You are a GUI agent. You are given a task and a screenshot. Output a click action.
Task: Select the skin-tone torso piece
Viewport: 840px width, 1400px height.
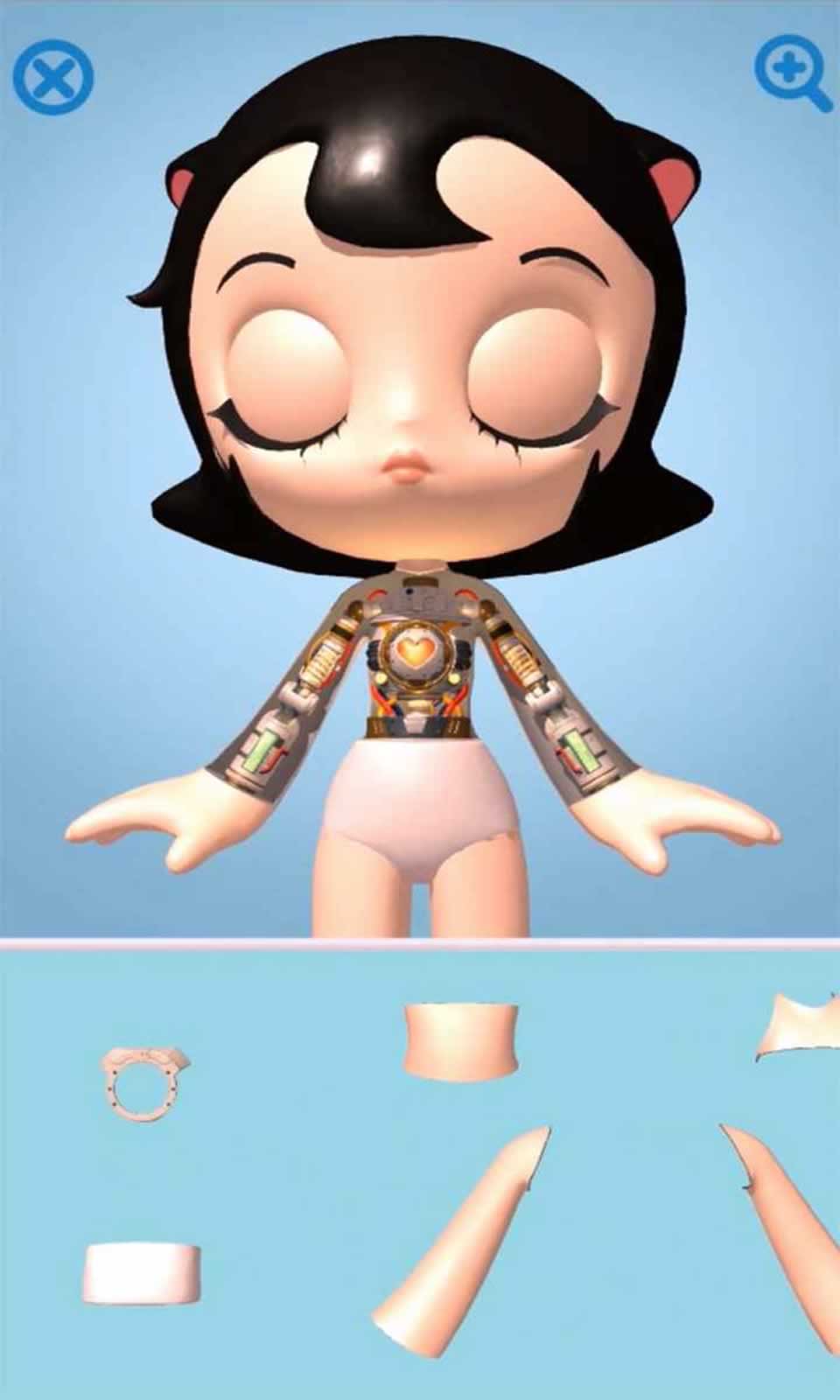[460, 1041]
